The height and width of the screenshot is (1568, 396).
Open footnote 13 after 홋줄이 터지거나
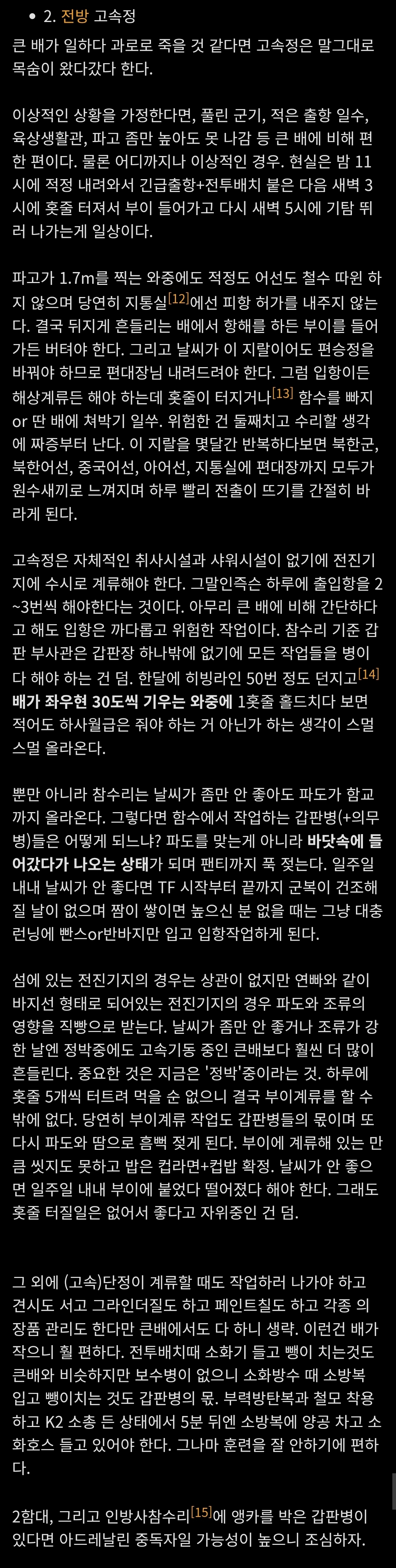(x=283, y=393)
